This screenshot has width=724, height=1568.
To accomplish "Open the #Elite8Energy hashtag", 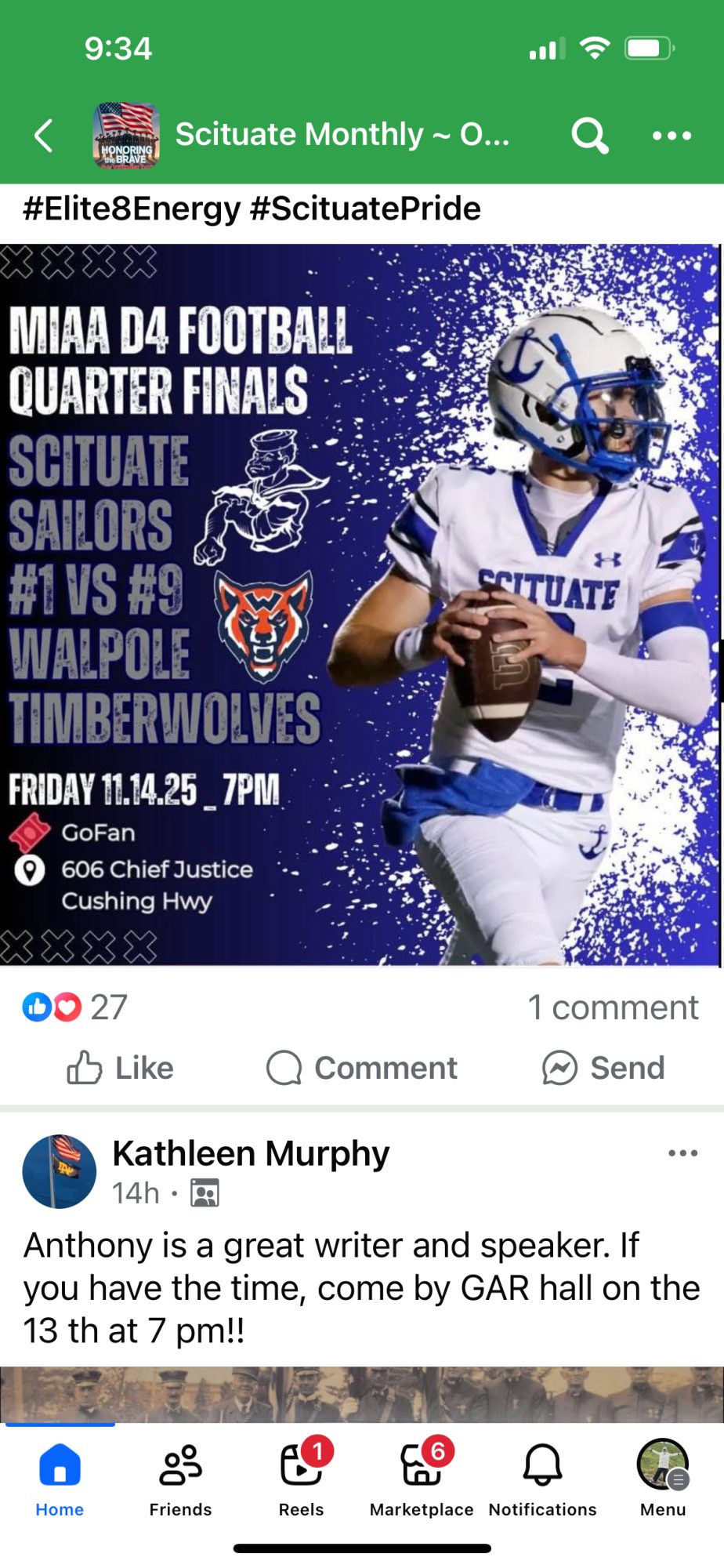I will (131, 209).
